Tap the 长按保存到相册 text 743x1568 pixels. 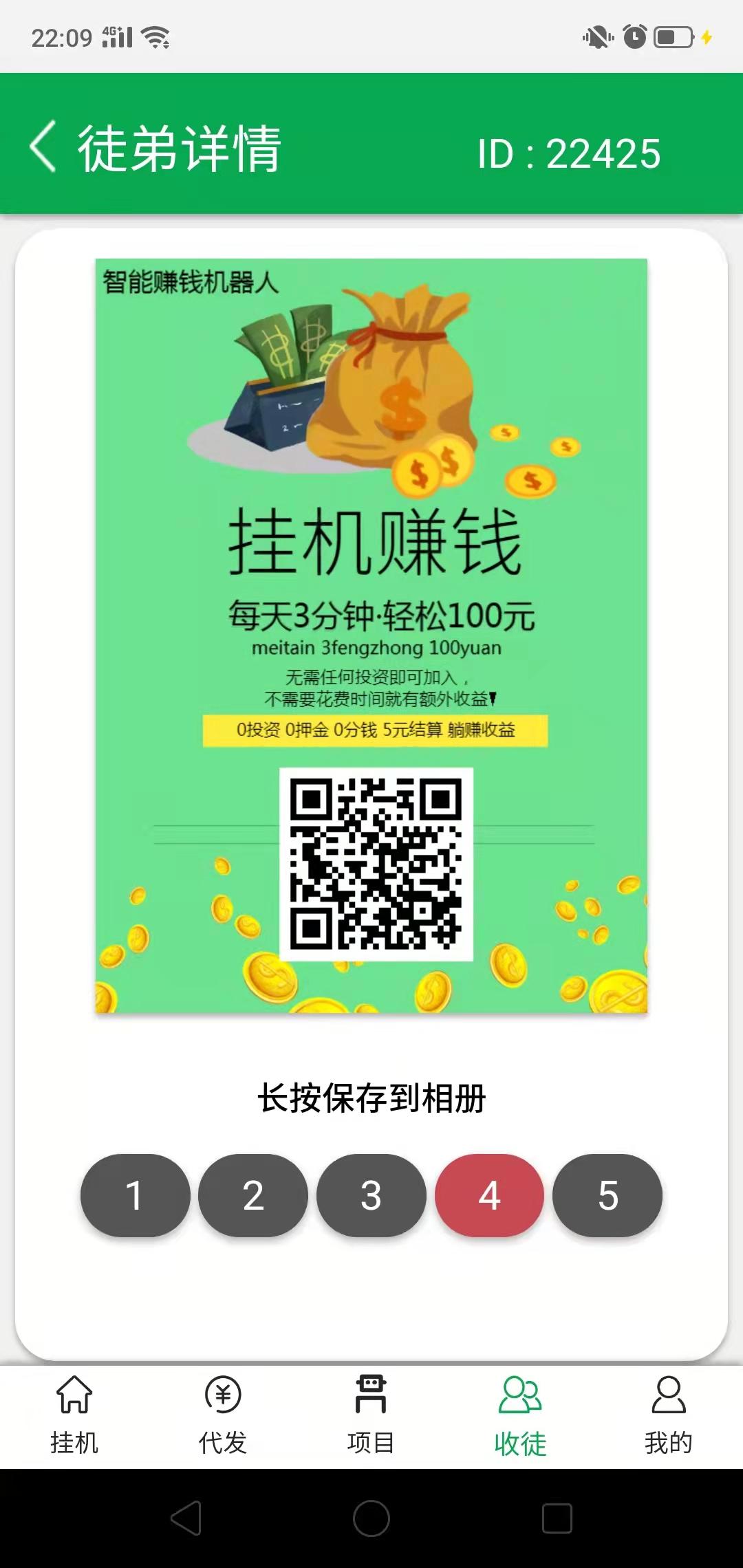pos(371,1096)
